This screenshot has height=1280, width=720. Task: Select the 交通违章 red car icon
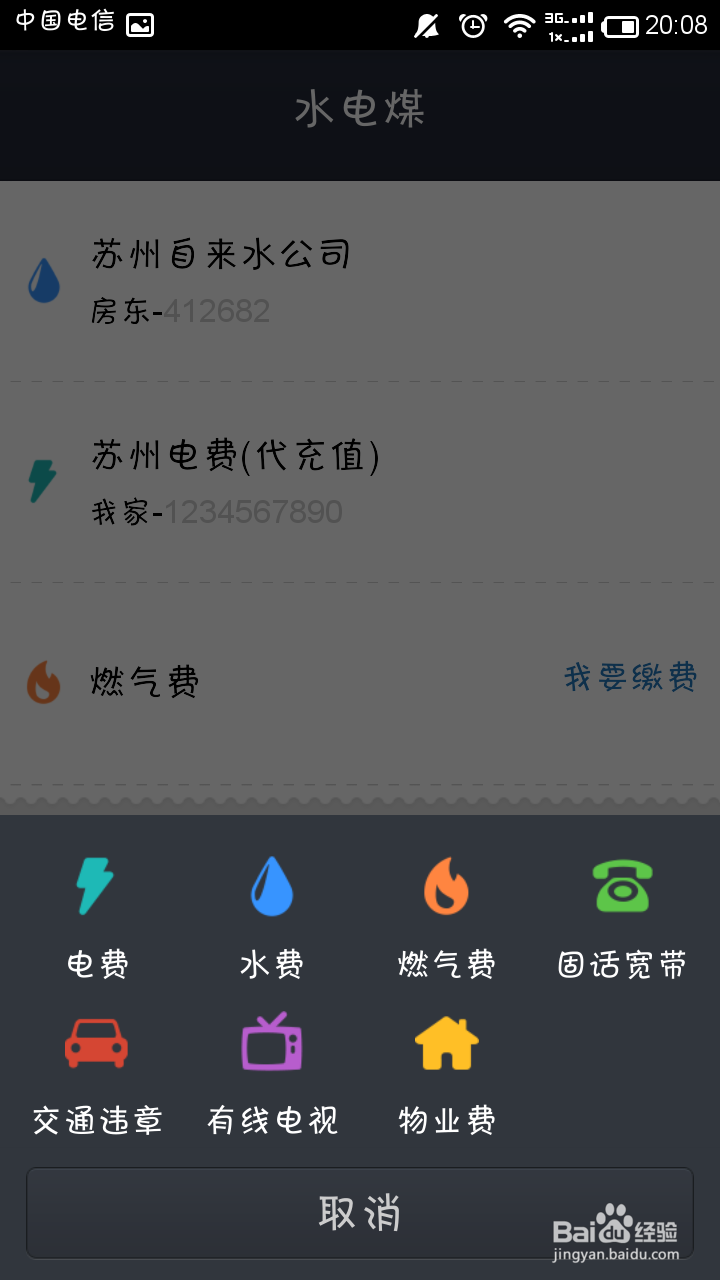(95, 1043)
